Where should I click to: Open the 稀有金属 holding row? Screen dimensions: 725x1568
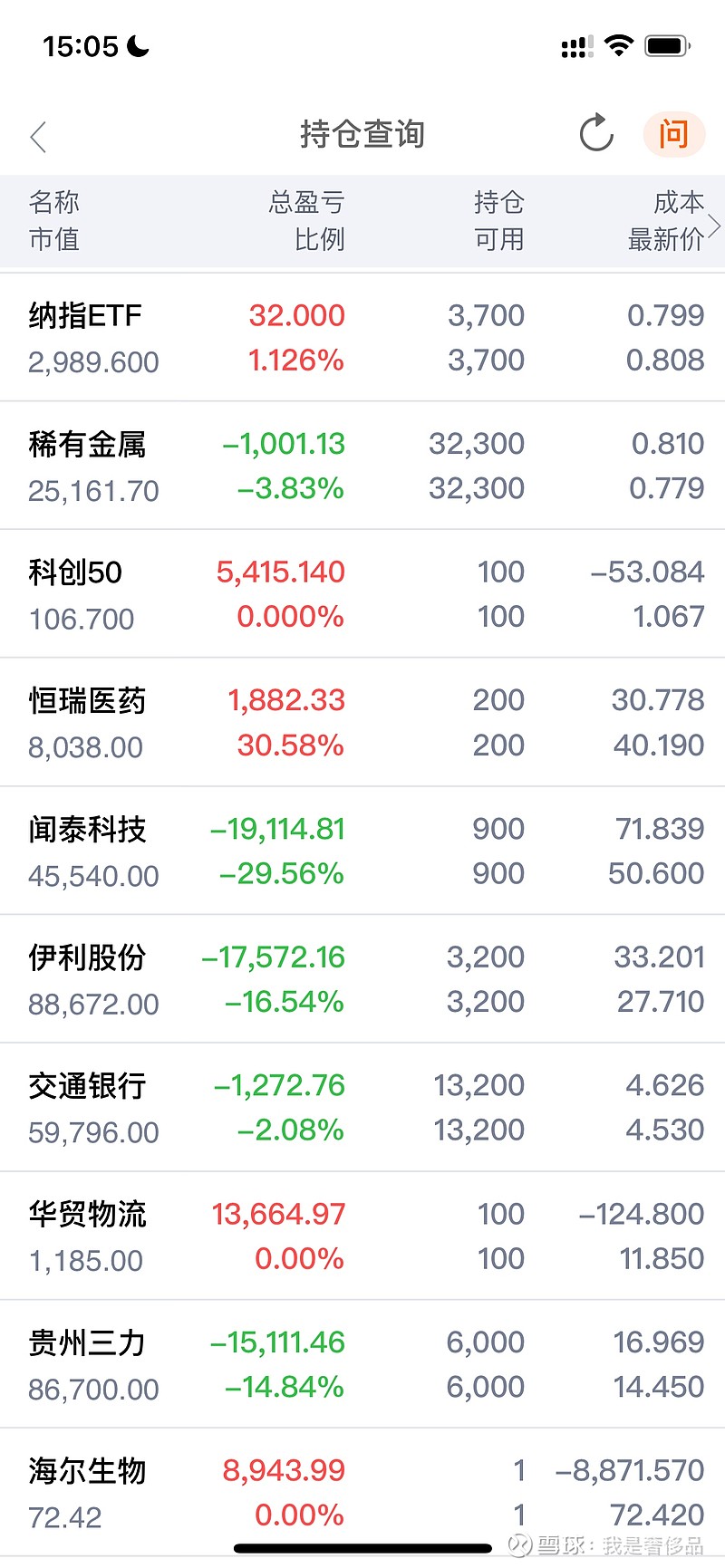[x=362, y=466]
